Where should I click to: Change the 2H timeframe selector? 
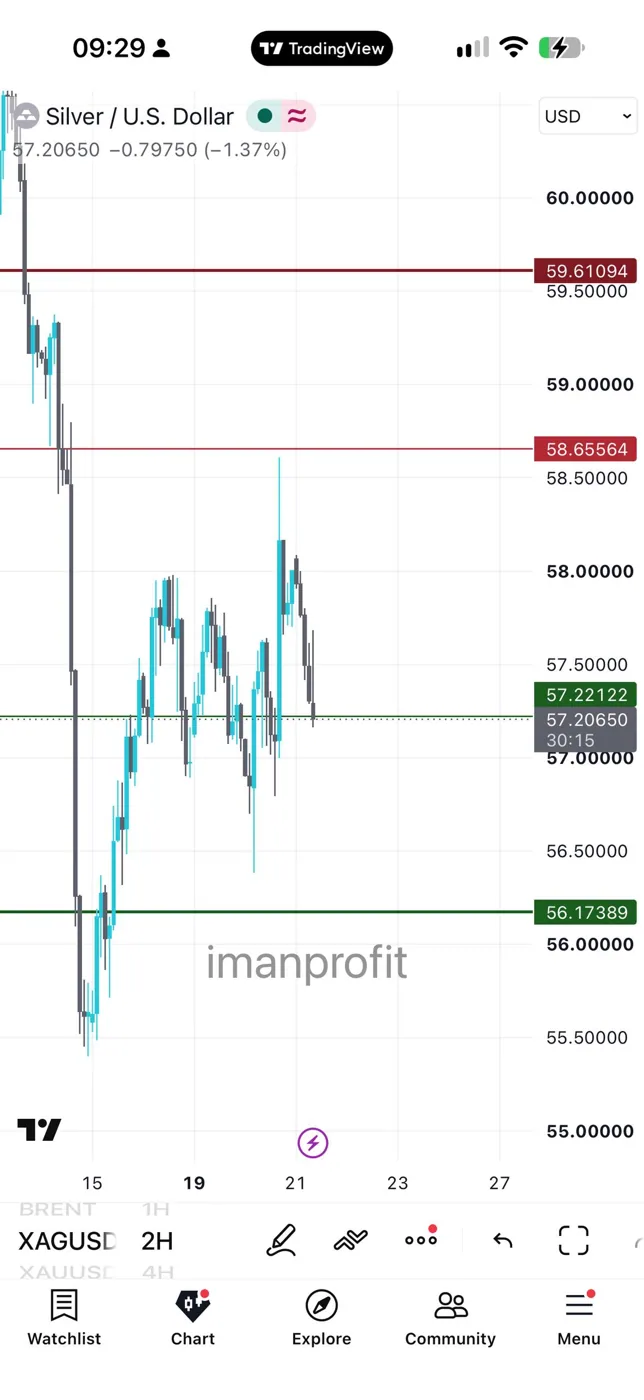(x=157, y=1241)
